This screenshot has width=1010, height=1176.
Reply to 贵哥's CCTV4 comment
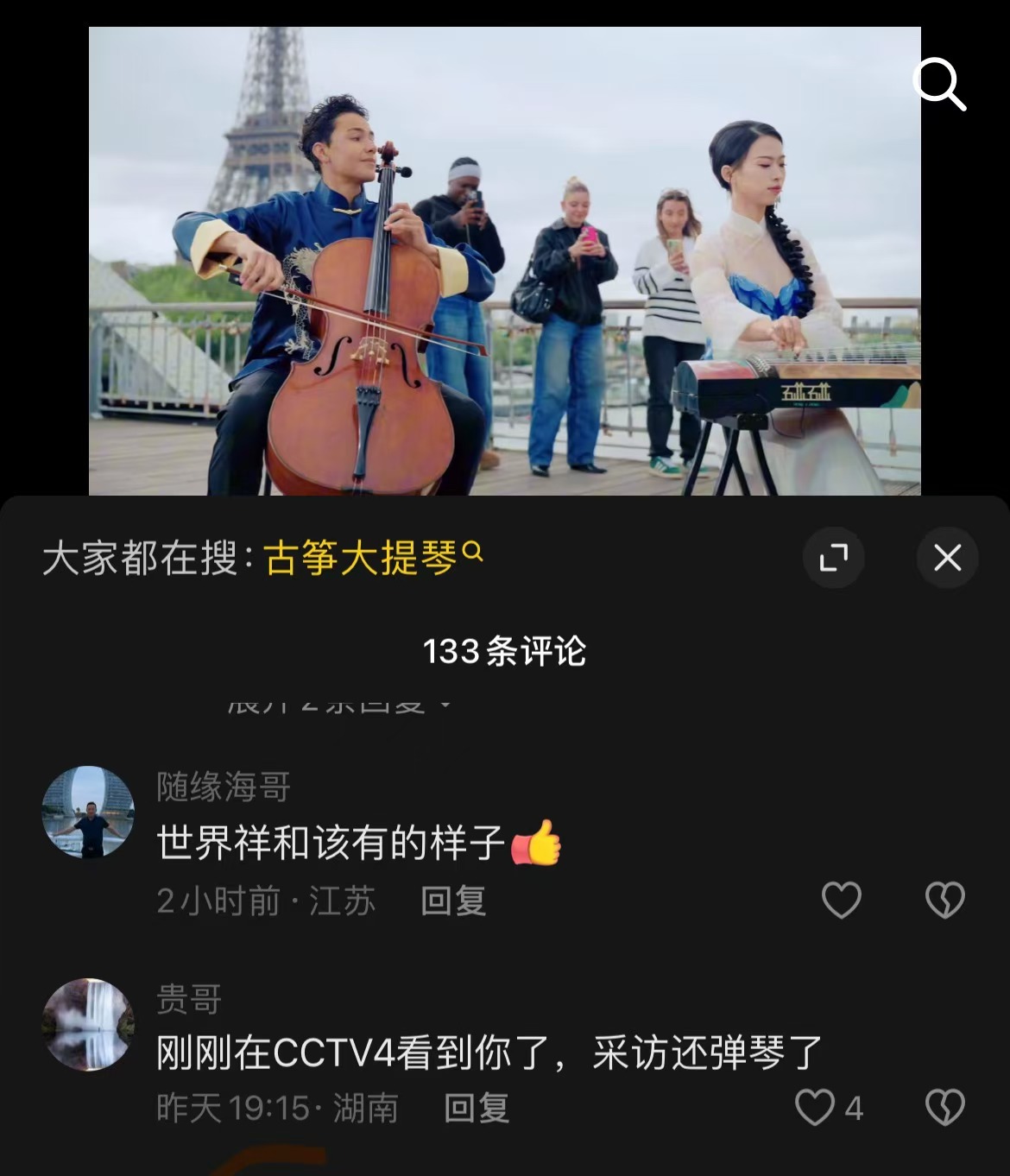[477, 1108]
